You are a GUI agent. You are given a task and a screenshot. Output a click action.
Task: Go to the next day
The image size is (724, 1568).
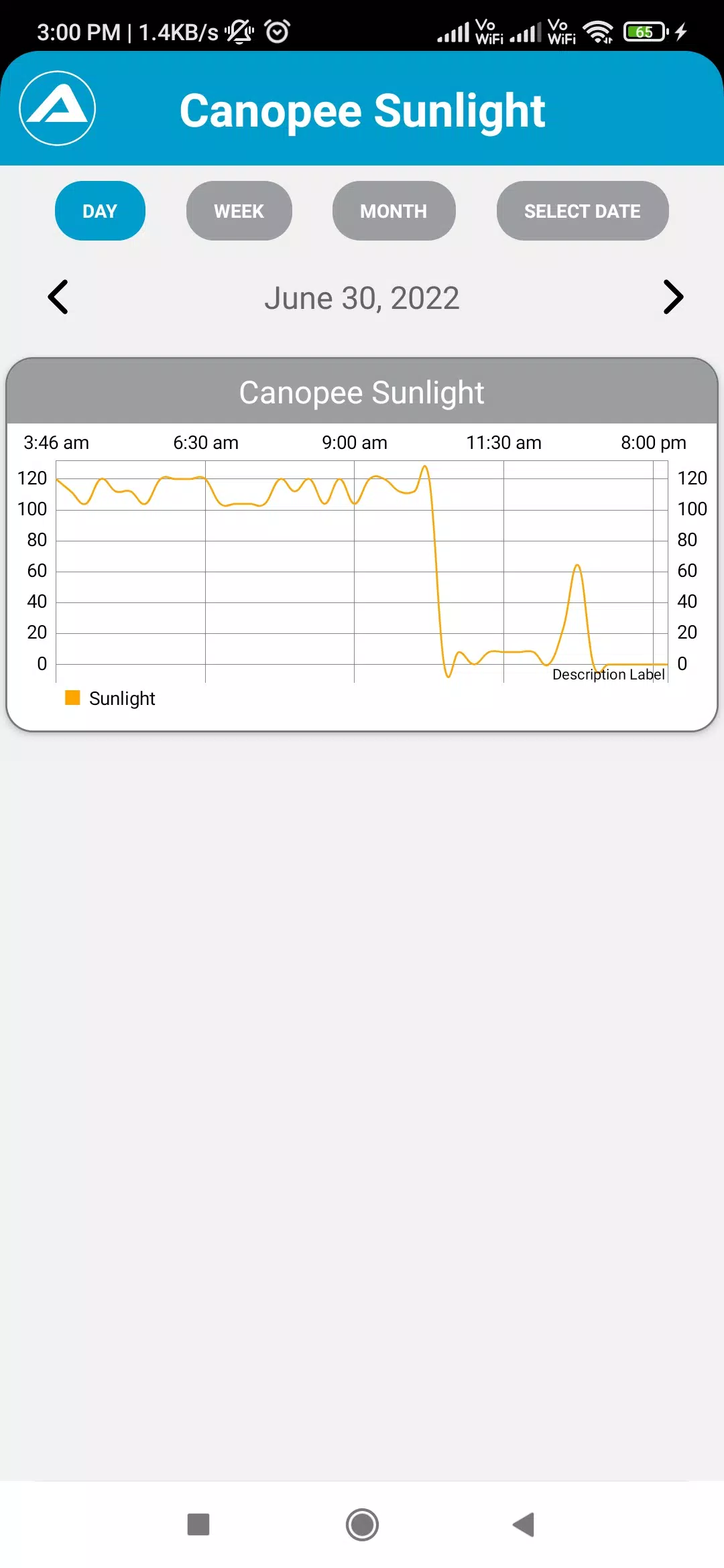coord(672,297)
